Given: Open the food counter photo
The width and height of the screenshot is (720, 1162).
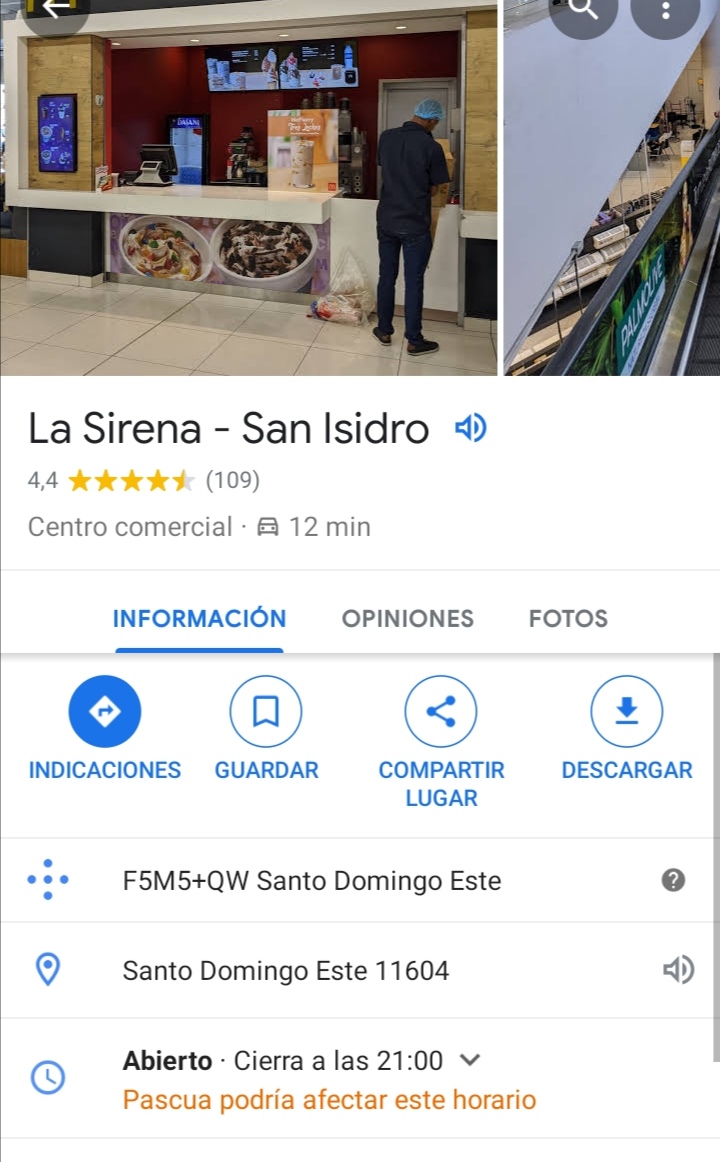Looking at the screenshot, I should (250, 190).
